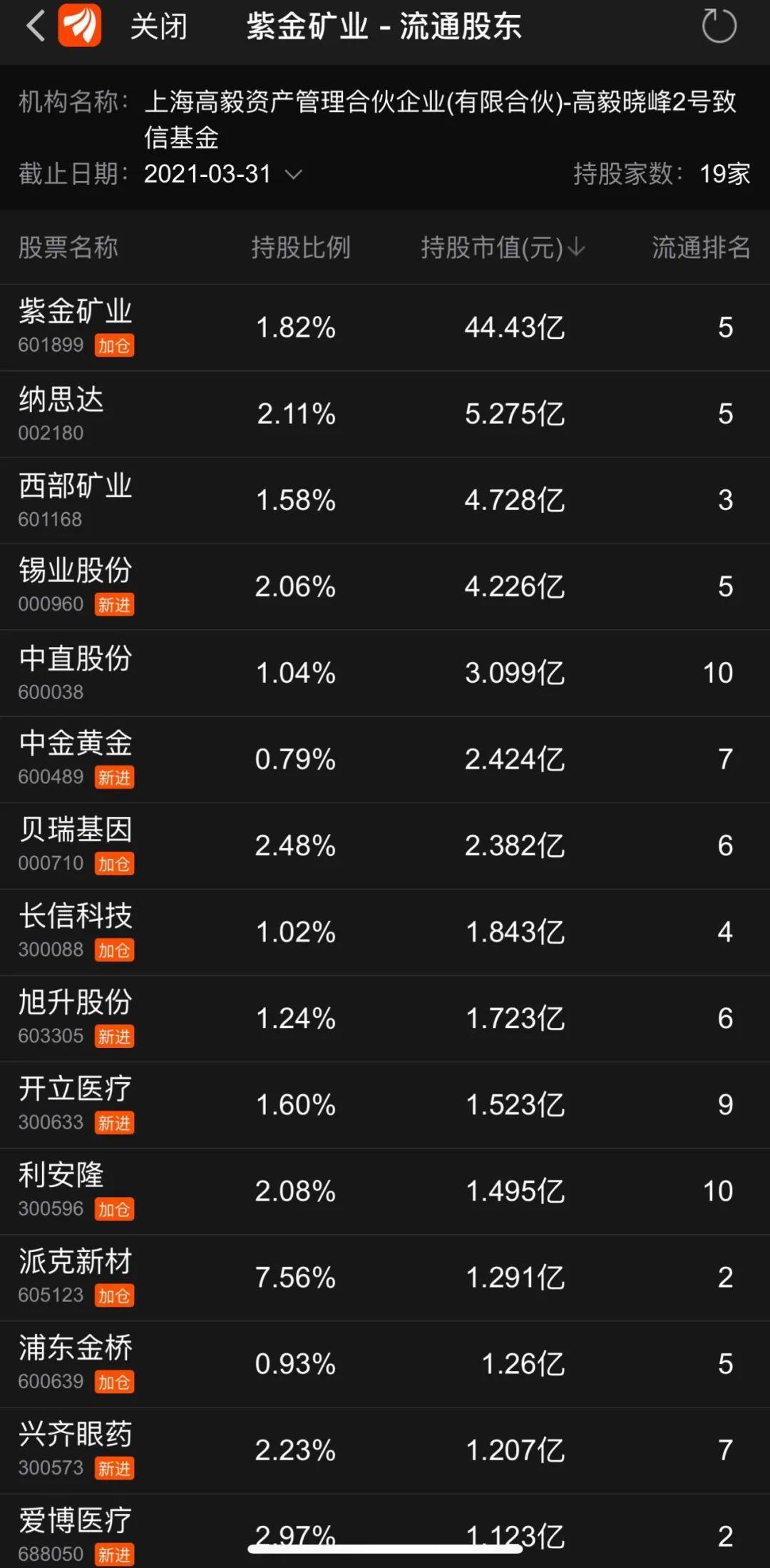Open the 纳思达 002180 row
This screenshot has height=1568, width=770.
(x=385, y=414)
